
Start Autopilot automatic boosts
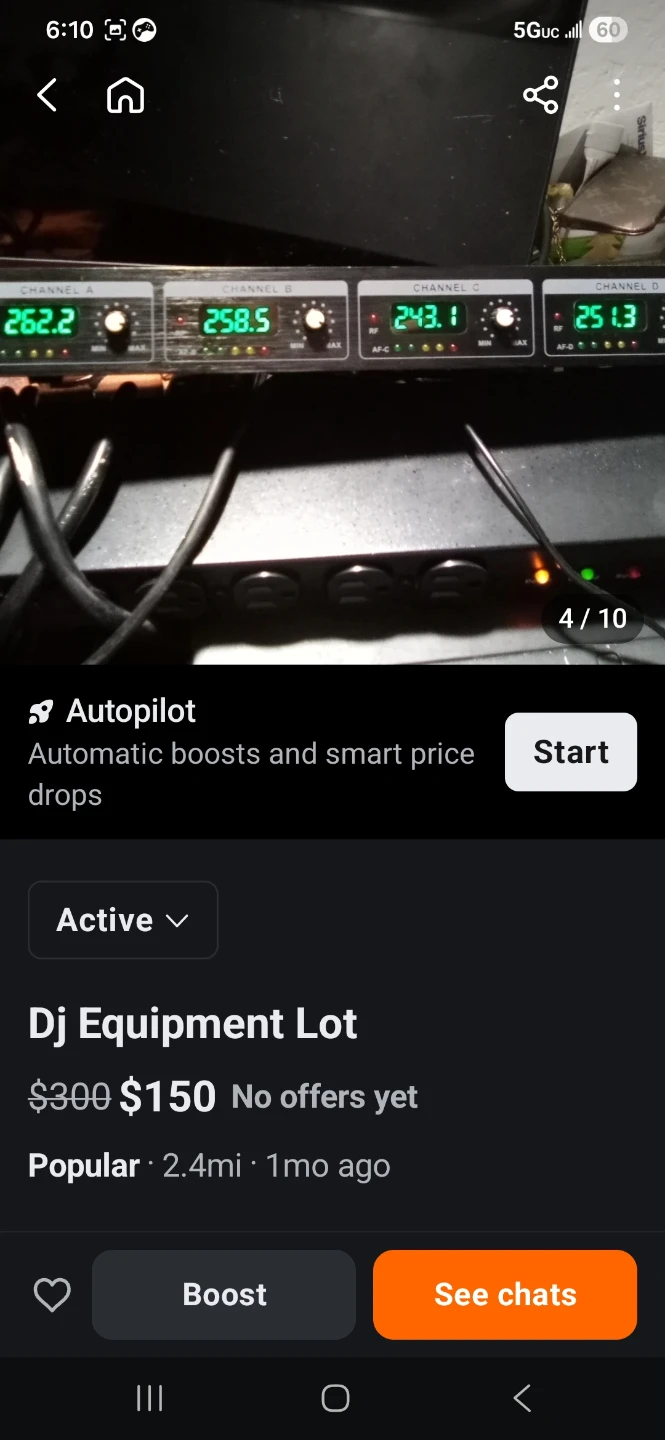point(570,752)
